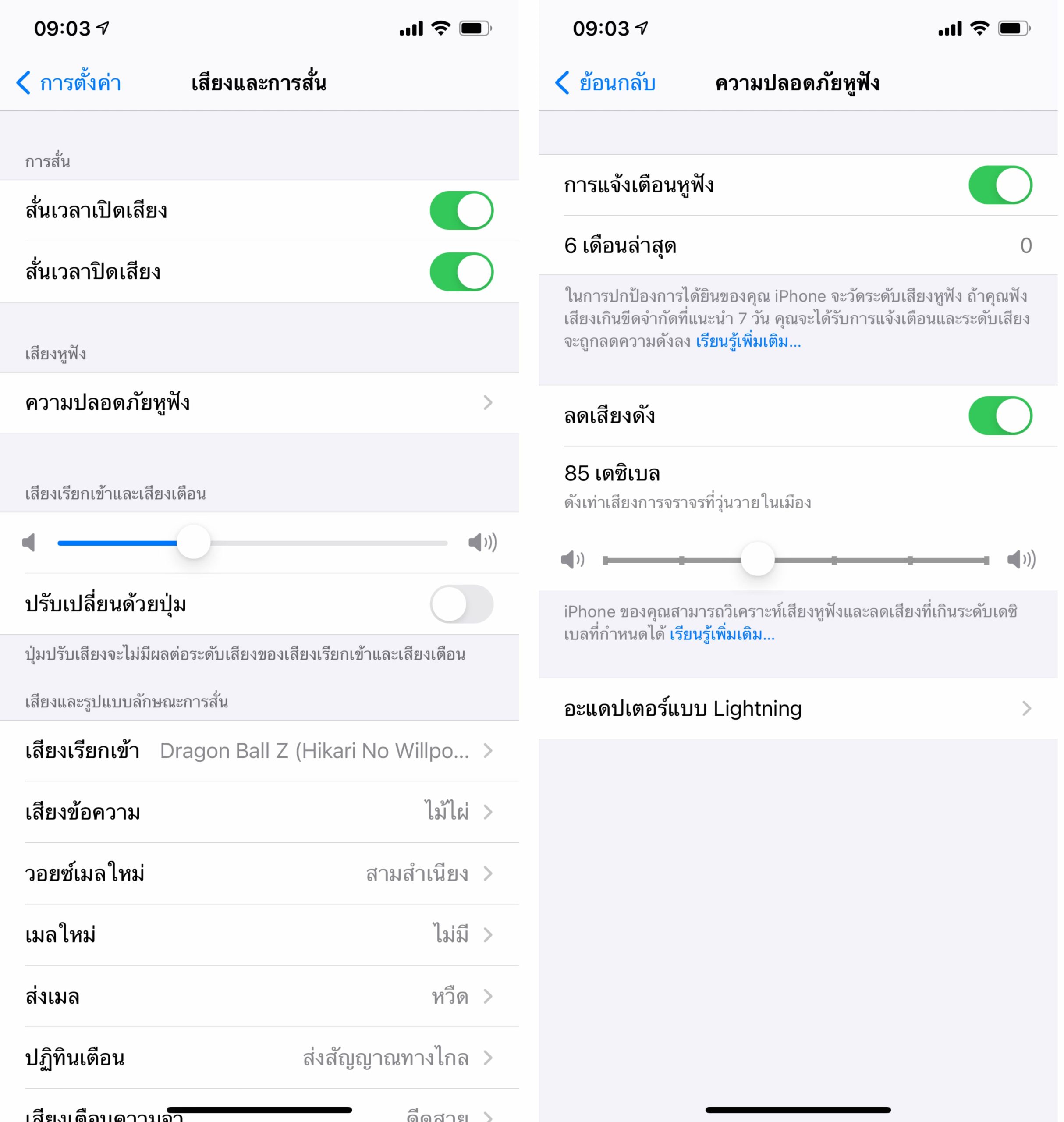Toggle ลดเสียงดัง switch
This screenshot has width=1064, height=1122.
[1000, 416]
